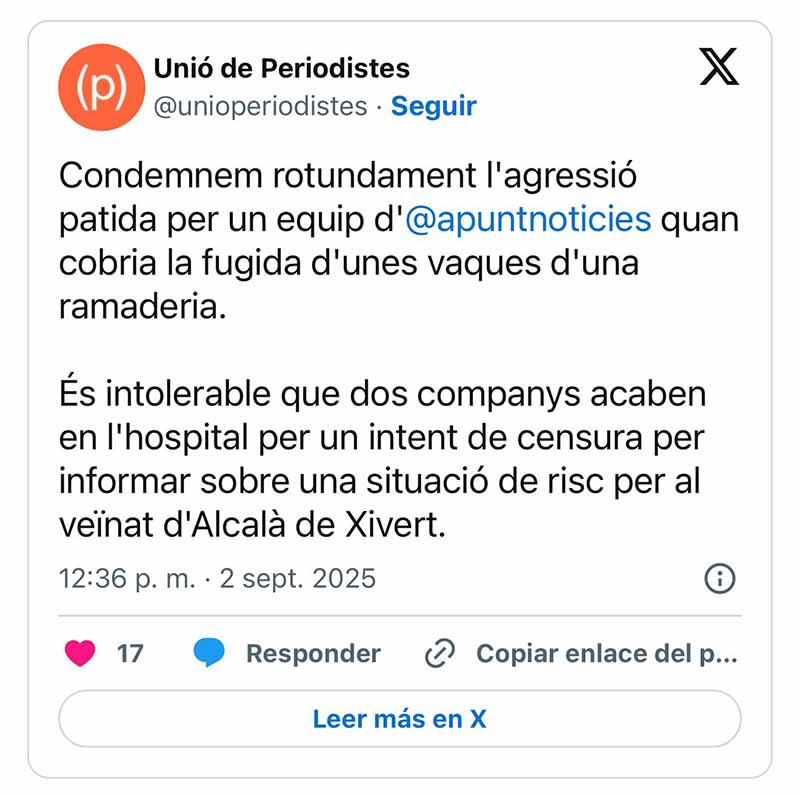Image resolution: width=800 pixels, height=795 pixels.
Task: Follow Unió de Periodistes with Seguir
Action: [x=433, y=106]
